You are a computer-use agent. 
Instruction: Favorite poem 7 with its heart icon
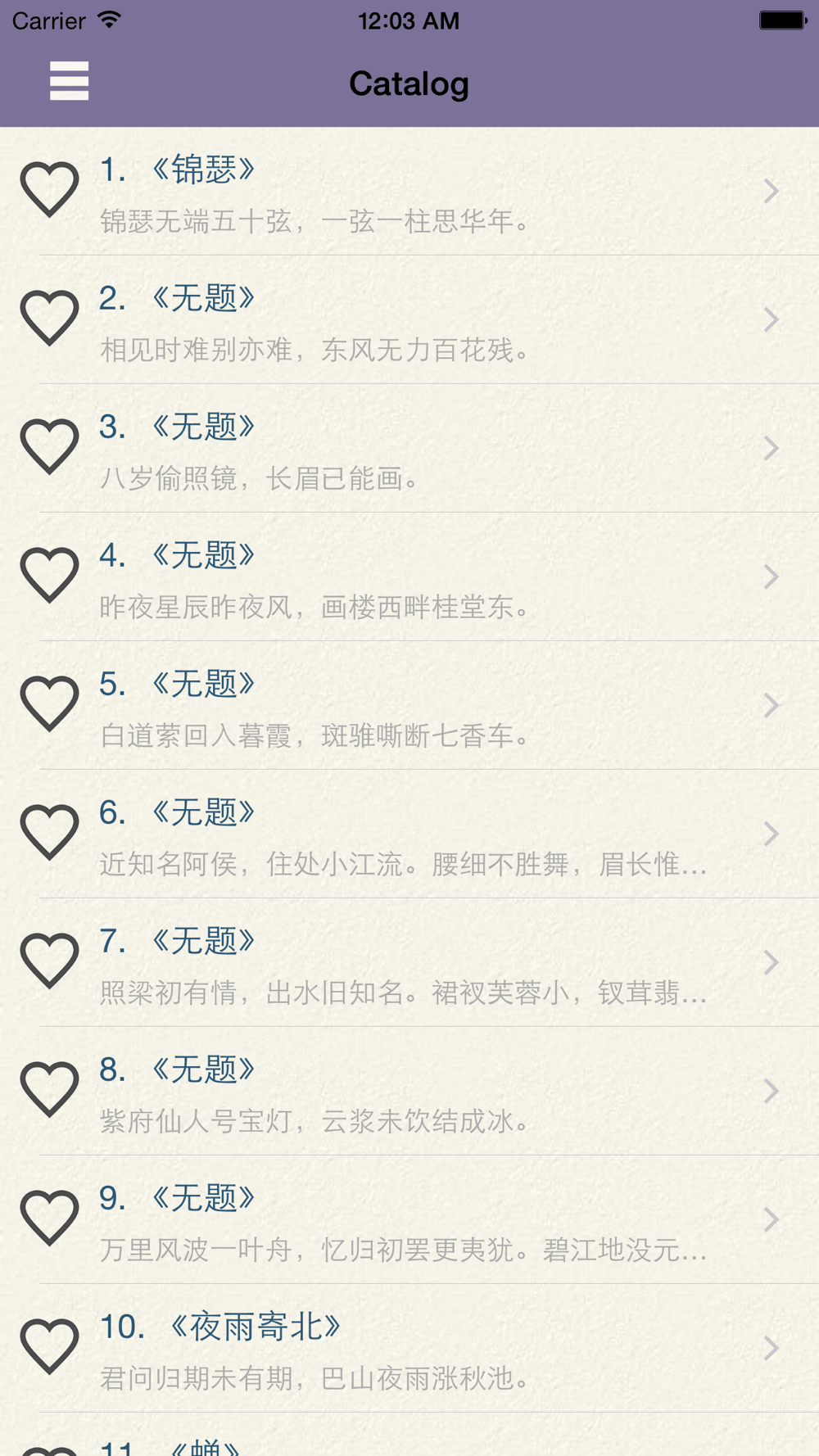(49, 961)
